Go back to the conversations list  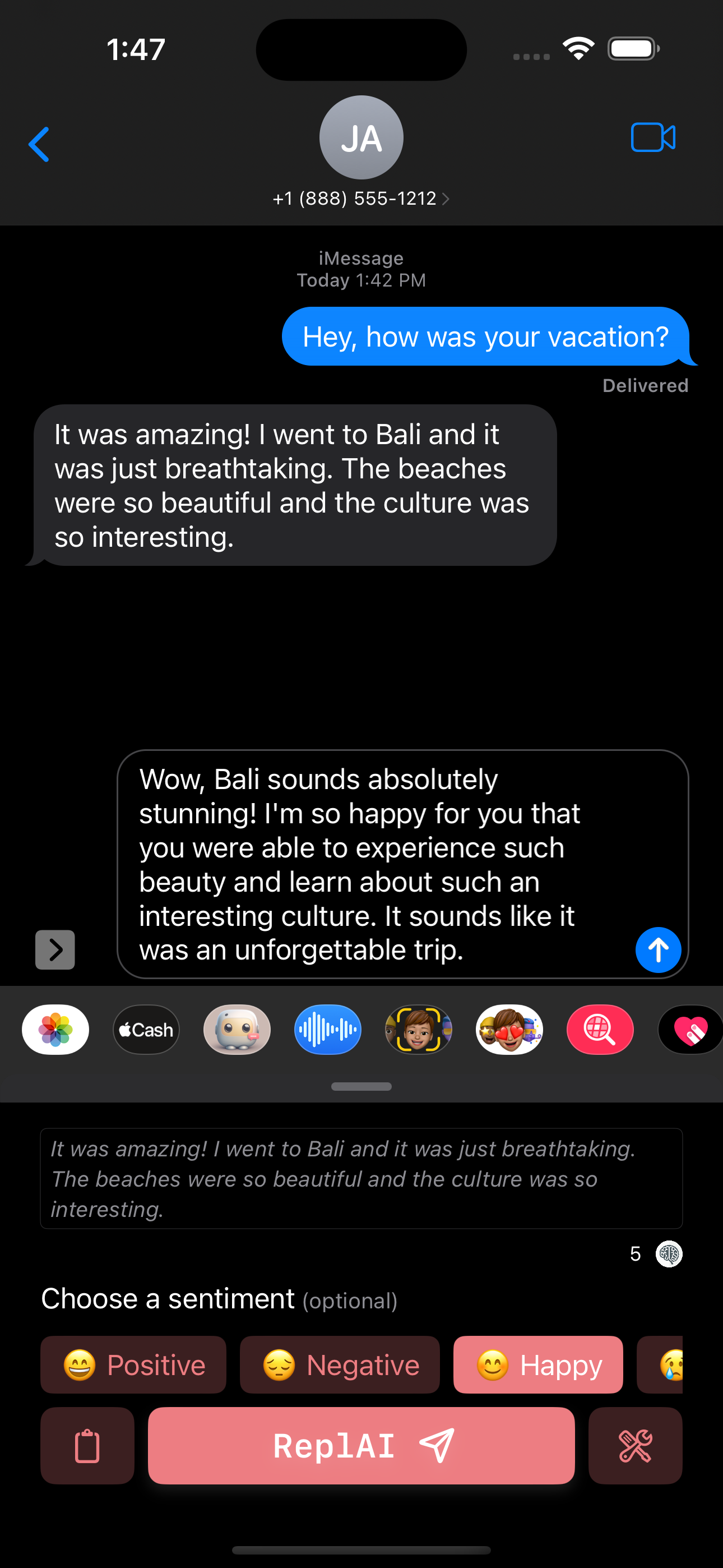[x=39, y=144]
